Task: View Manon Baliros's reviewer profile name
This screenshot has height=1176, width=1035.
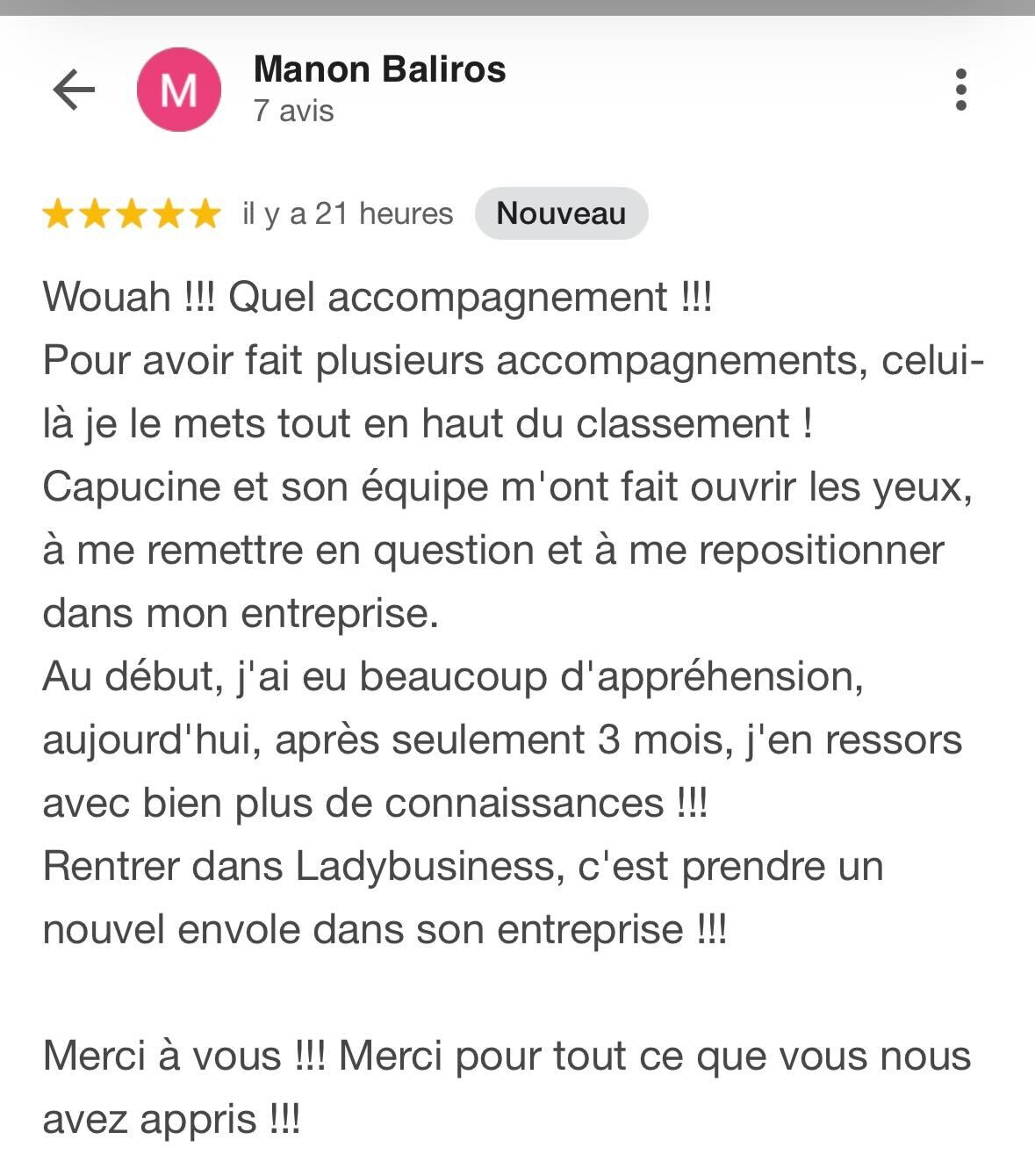Action: coord(379,69)
